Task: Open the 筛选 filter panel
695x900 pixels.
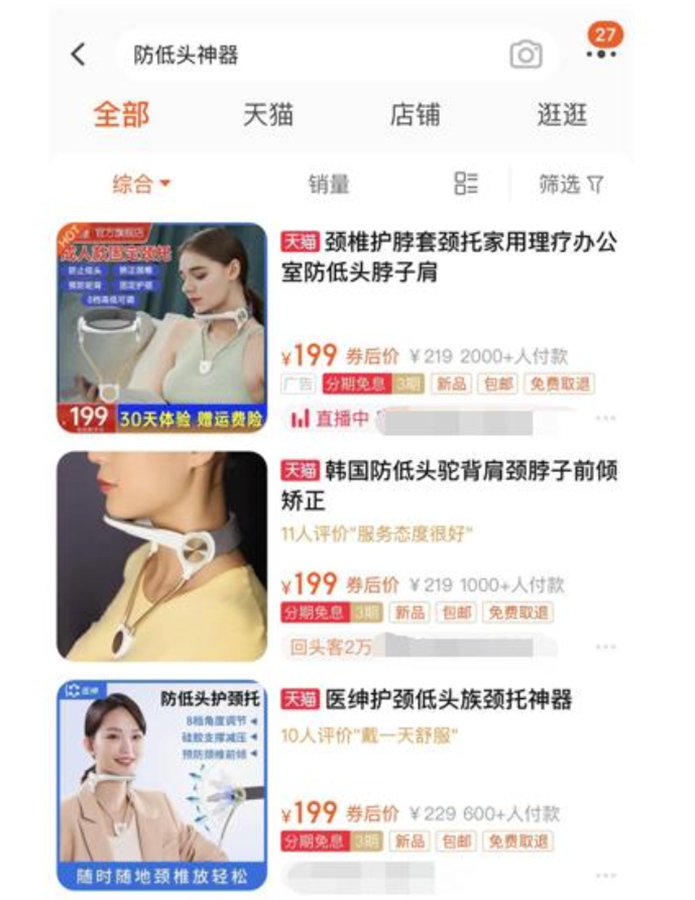Action: click(571, 184)
